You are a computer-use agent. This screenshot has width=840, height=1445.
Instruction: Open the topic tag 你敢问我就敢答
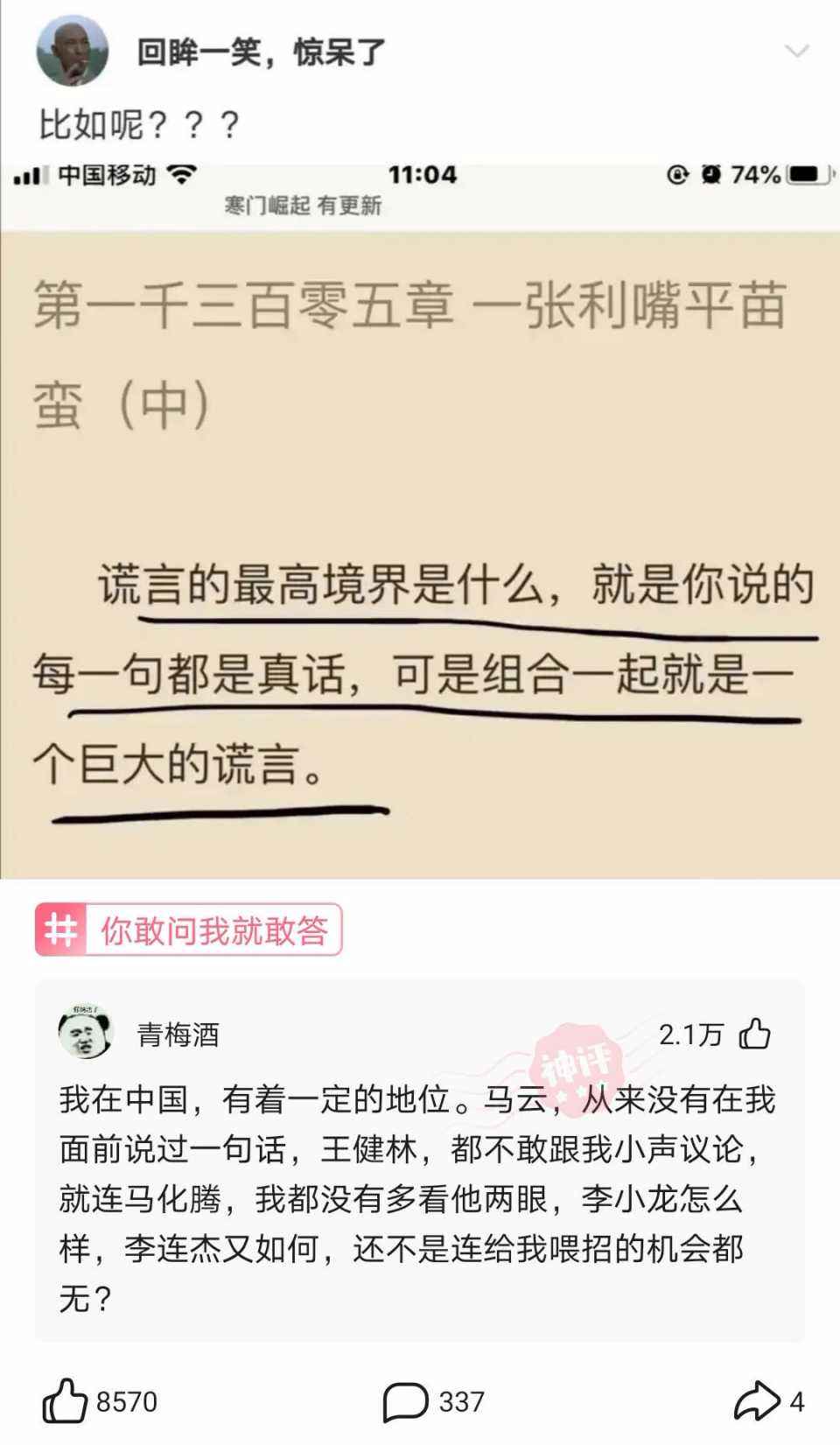(x=189, y=929)
